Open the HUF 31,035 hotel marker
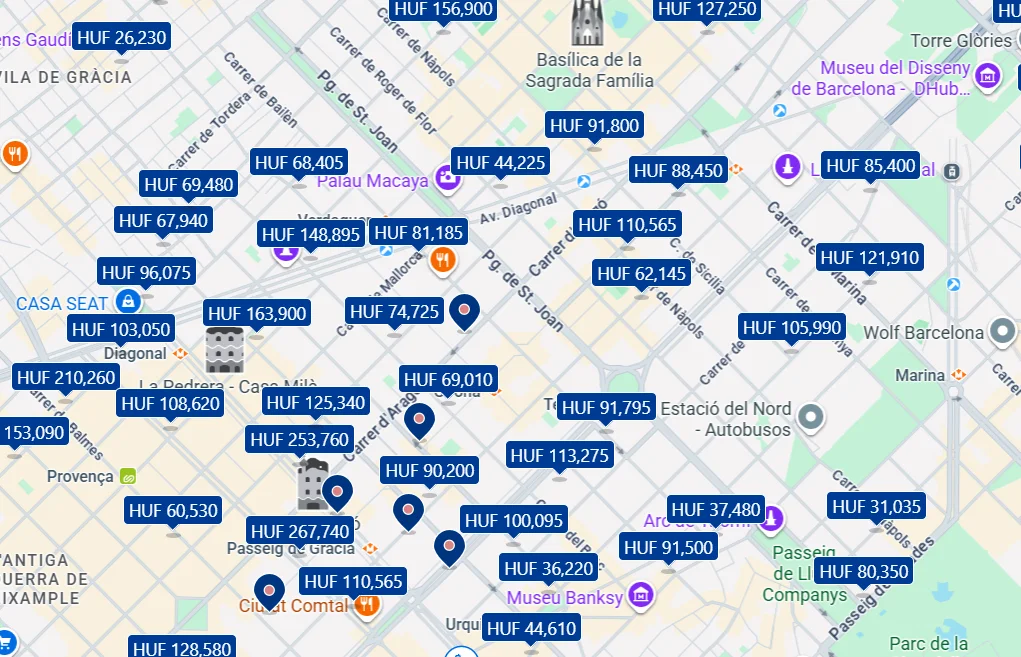The height and width of the screenshot is (657, 1021). (876, 507)
